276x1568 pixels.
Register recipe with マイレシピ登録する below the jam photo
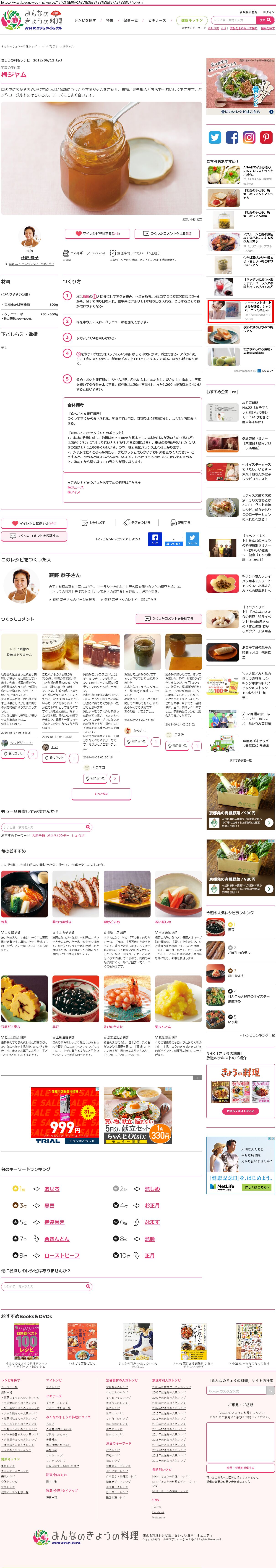click(x=97, y=233)
